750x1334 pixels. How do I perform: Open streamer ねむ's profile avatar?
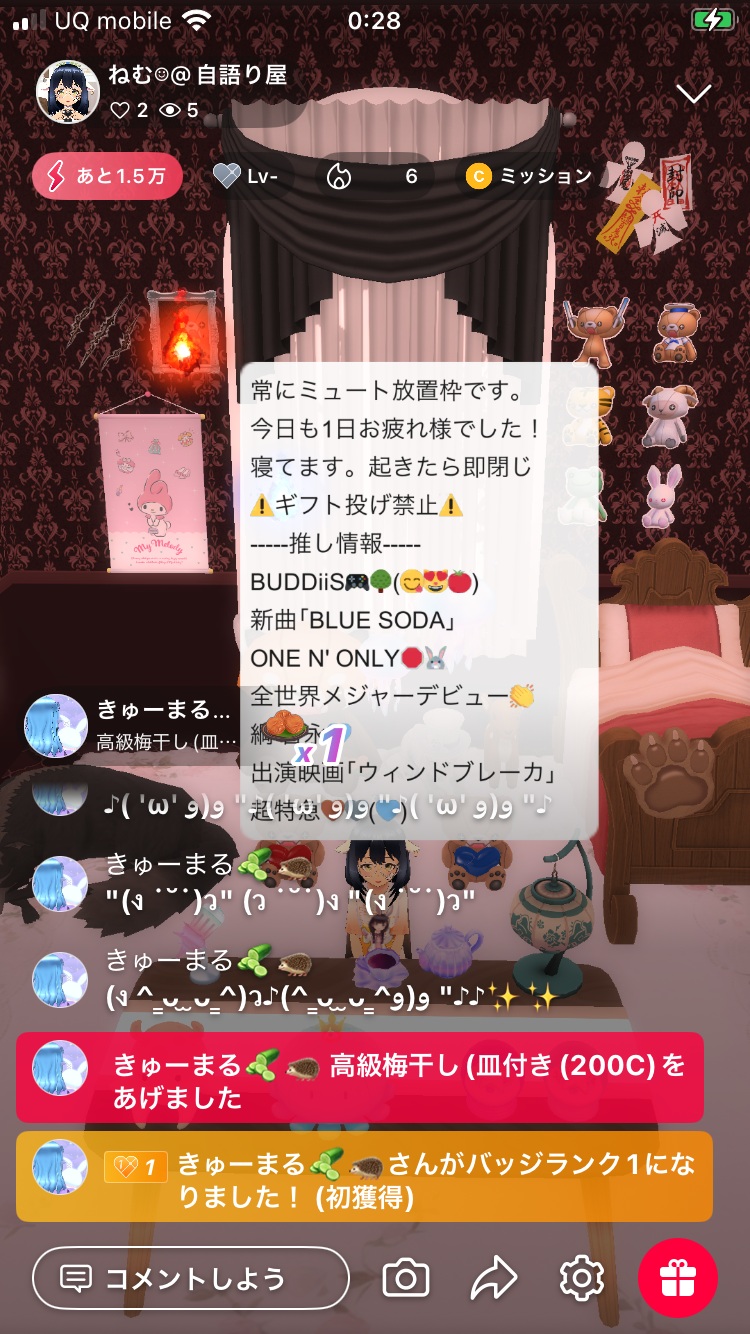click(x=68, y=92)
